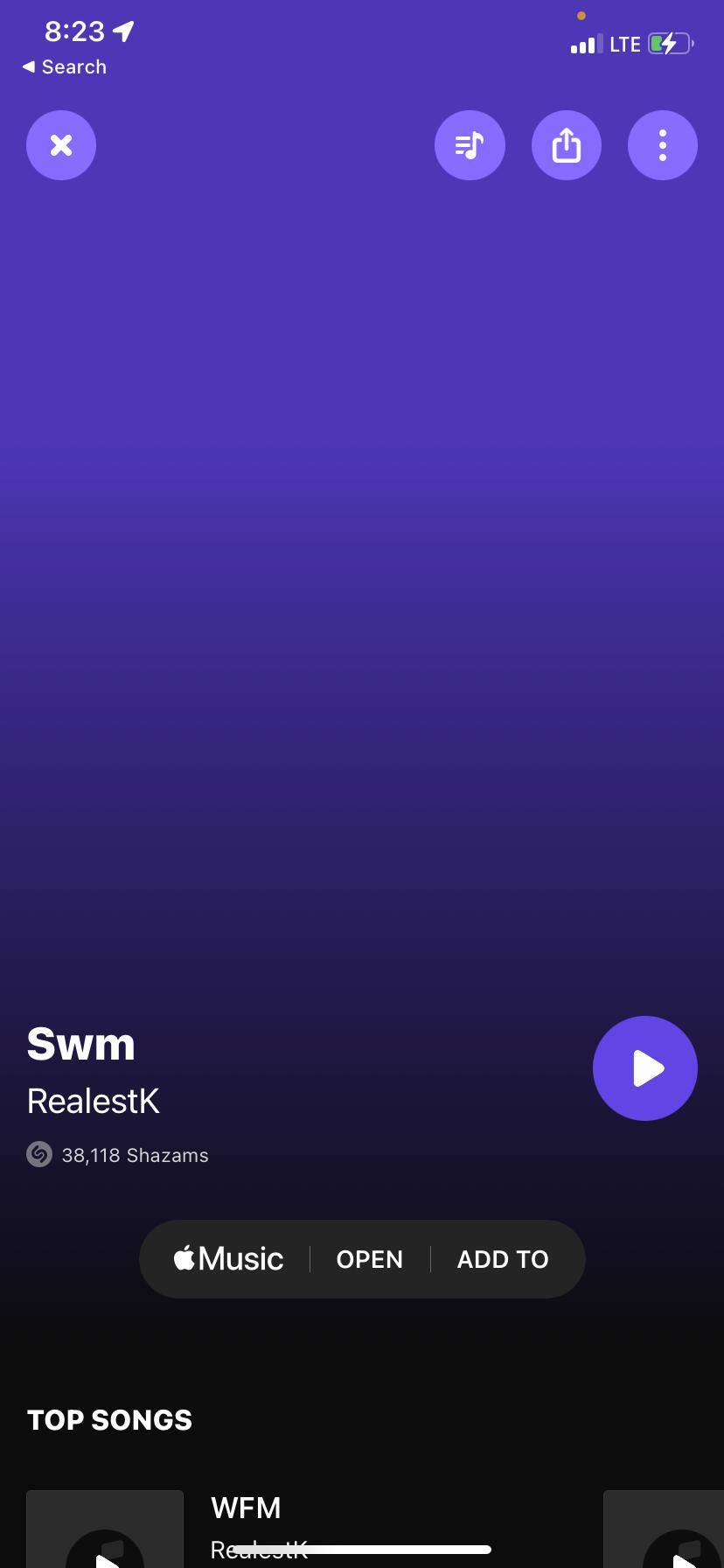Share the song Swm
724x1568 pixels.
567,145
